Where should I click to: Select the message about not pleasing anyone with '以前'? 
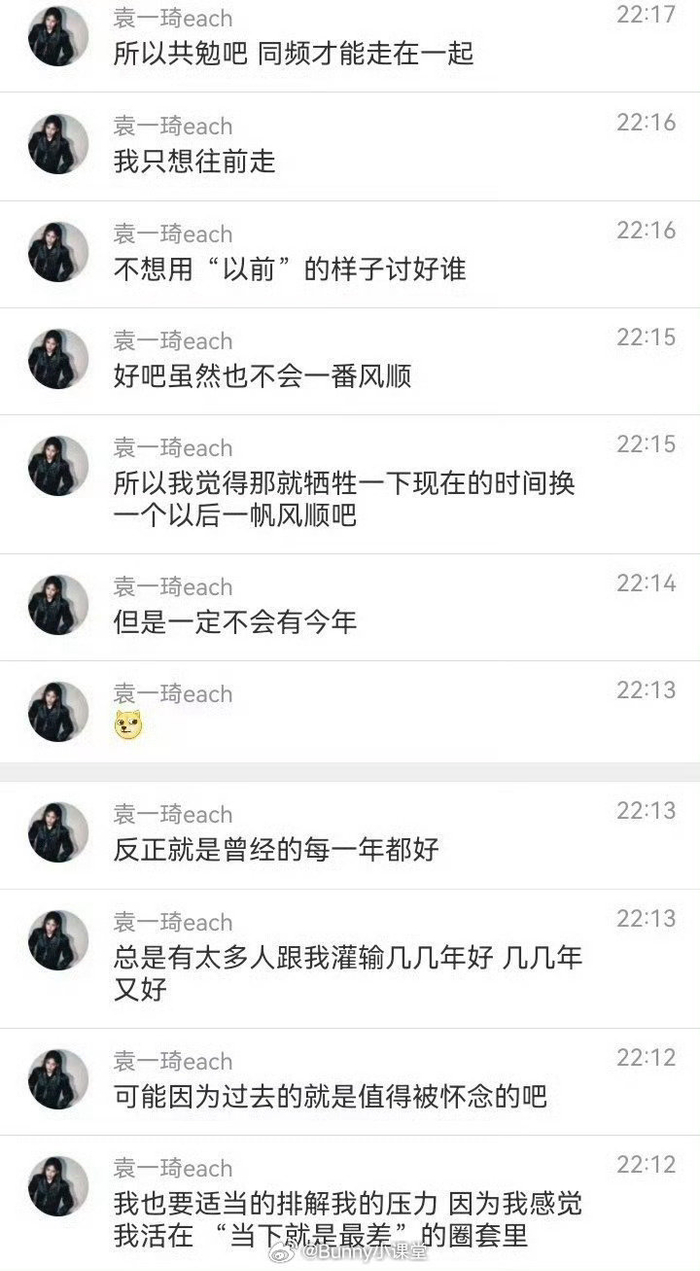(x=290, y=269)
